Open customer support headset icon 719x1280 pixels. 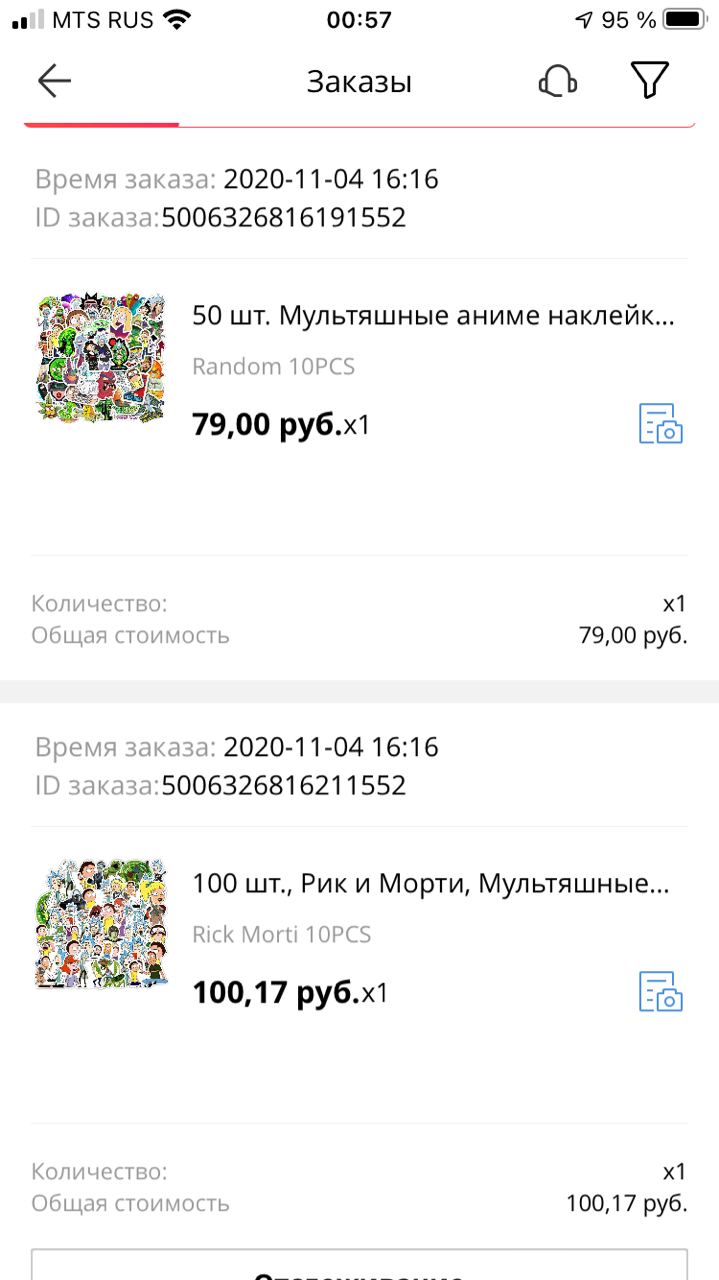pos(557,81)
